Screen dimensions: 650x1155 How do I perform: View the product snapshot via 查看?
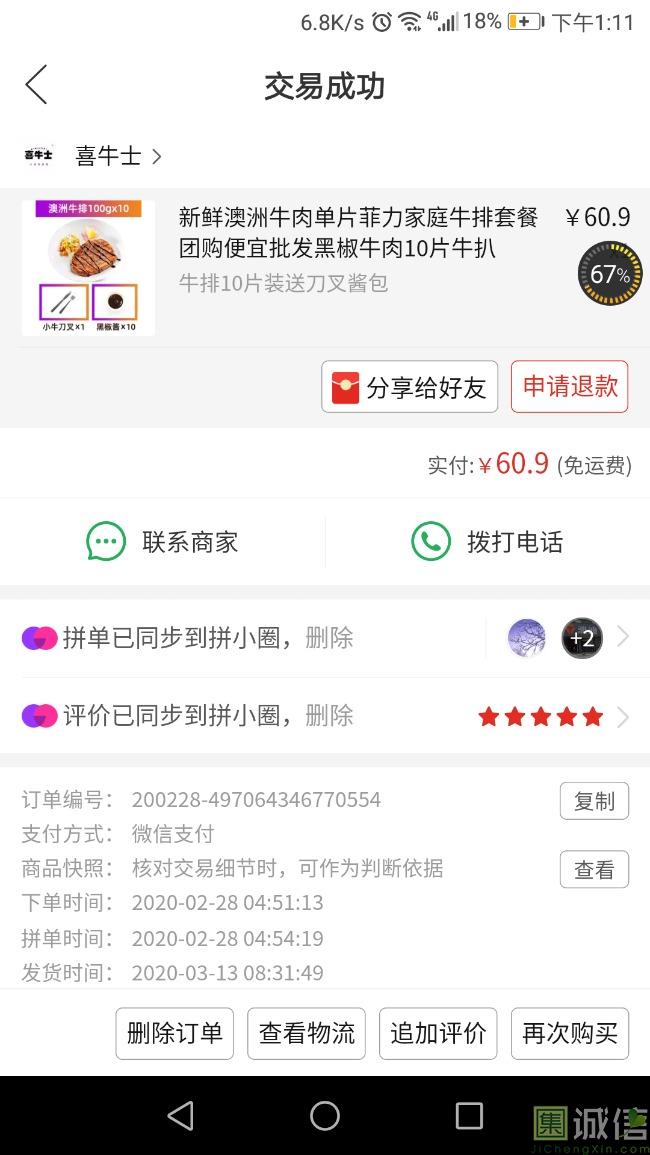593,870
